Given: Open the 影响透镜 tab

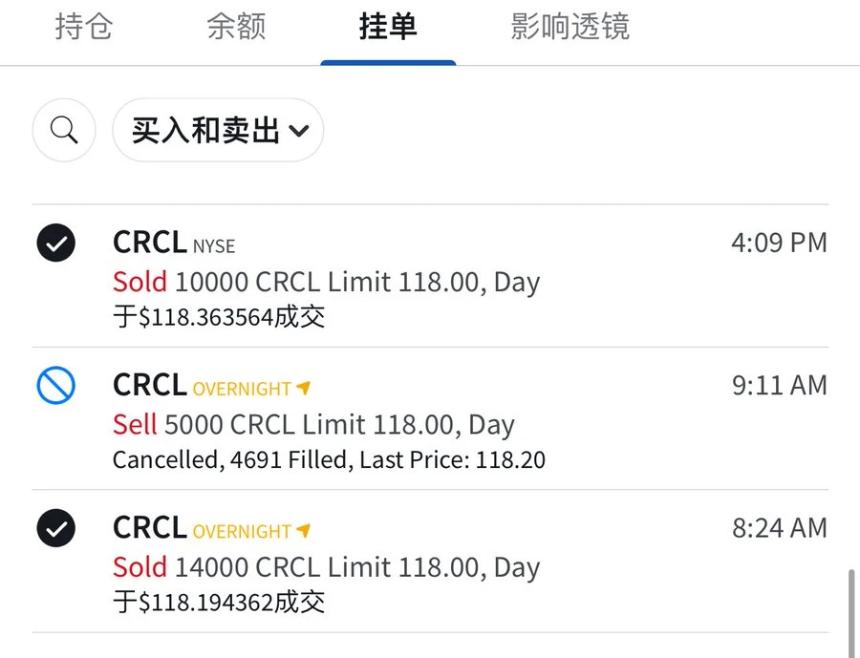Looking at the screenshot, I should [570, 27].
